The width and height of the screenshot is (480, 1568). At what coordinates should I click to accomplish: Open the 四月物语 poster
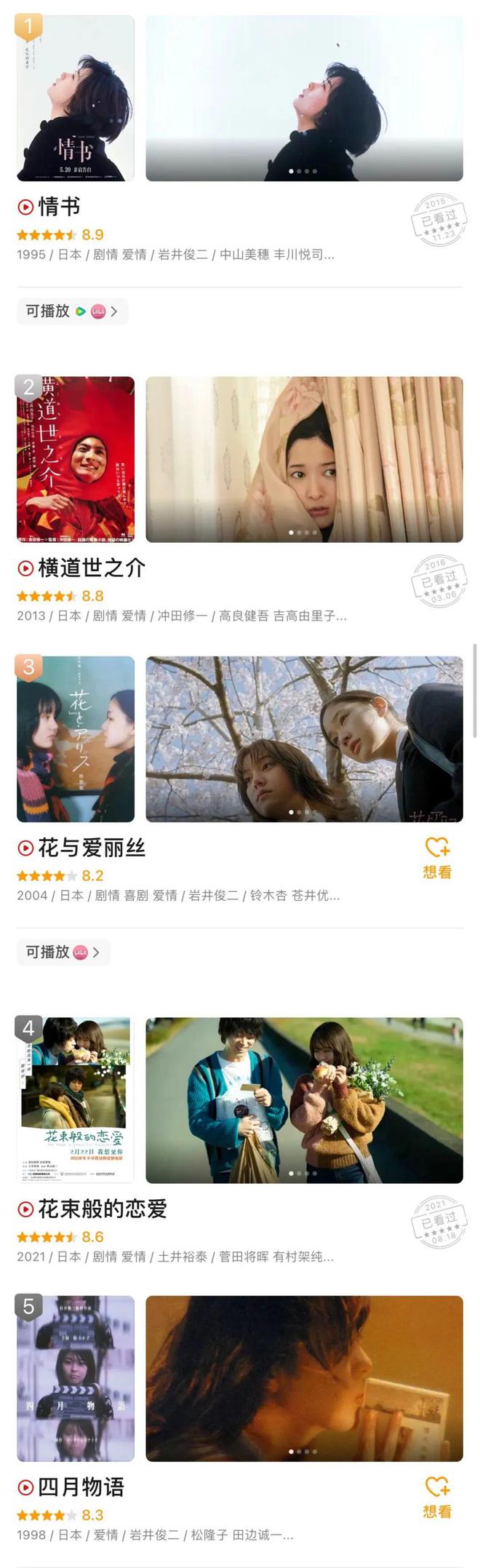(76, 1378)
